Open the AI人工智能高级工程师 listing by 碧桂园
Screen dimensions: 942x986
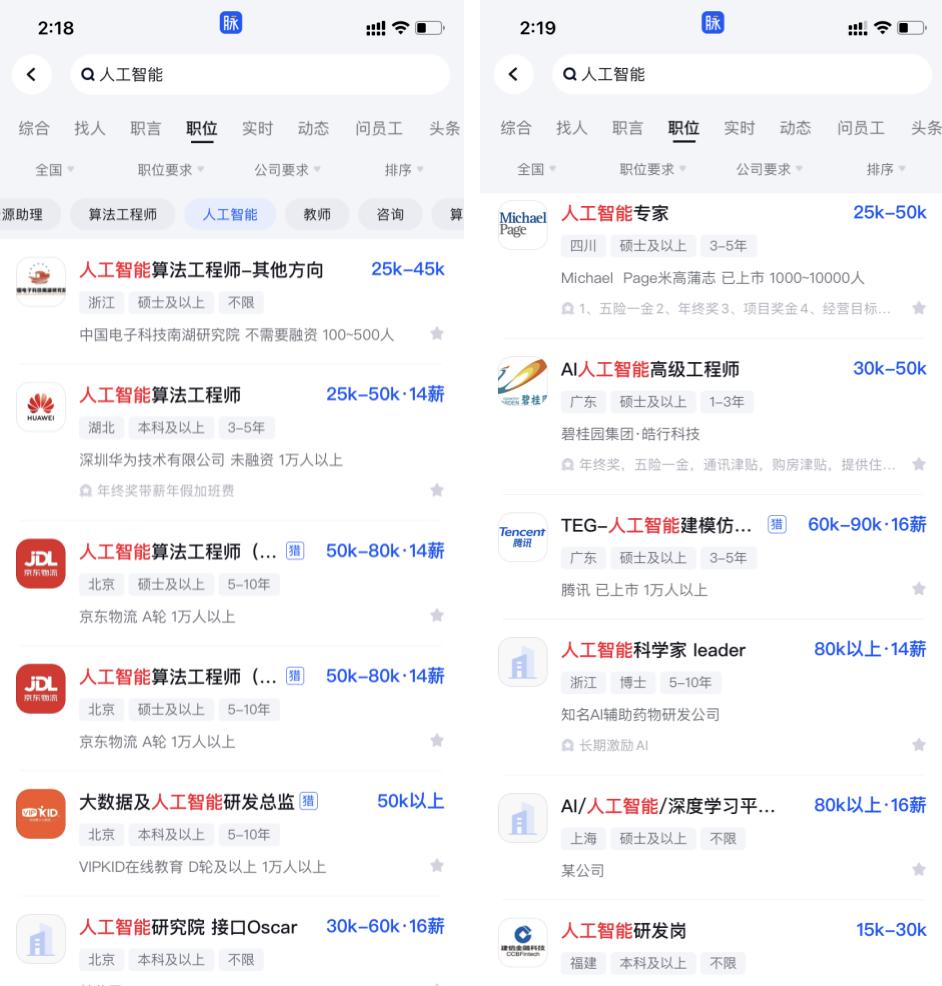coord(650,370)
